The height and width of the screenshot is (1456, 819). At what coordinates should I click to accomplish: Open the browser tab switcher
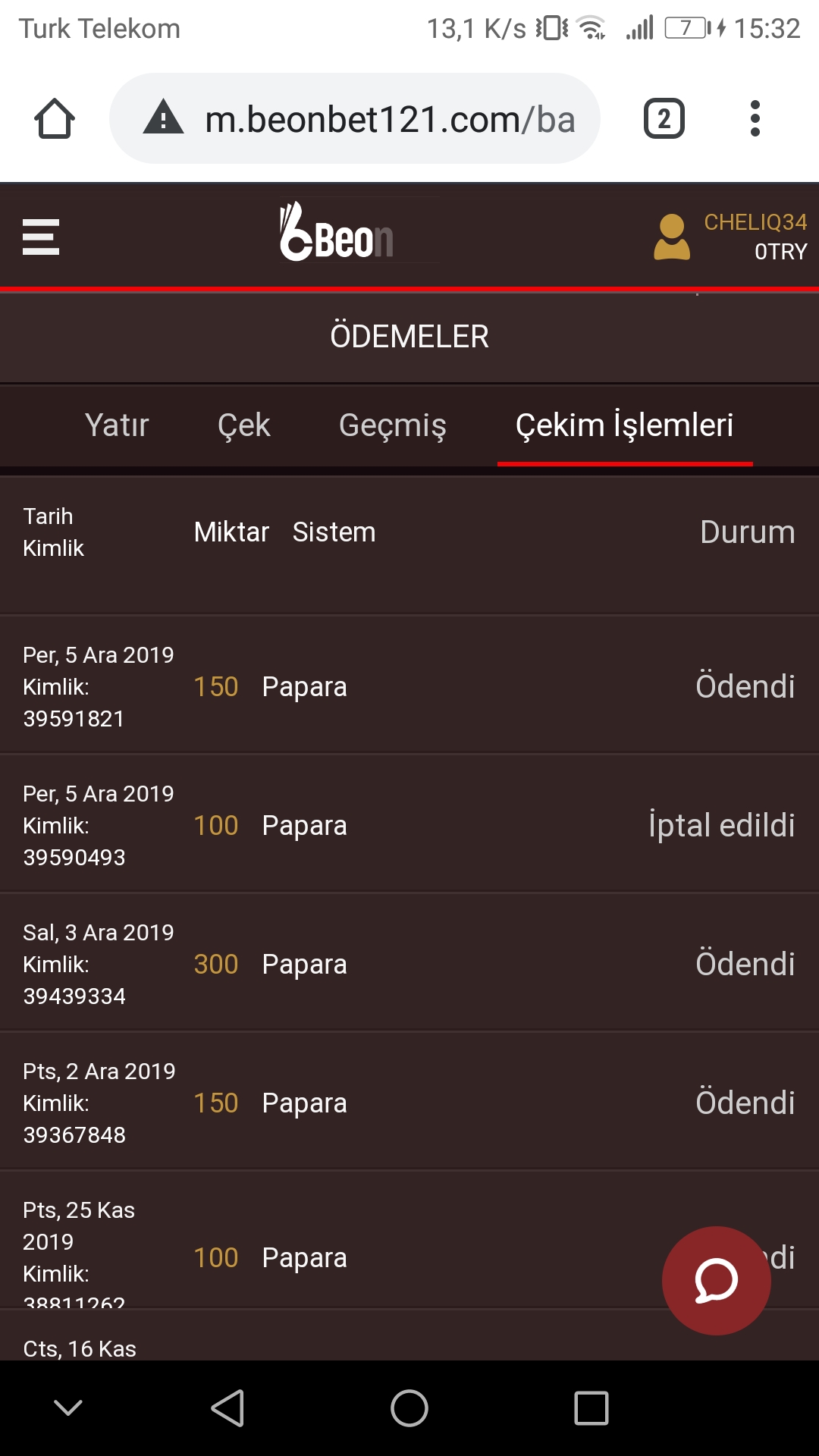pyautogui.click(x=664, y=118)
